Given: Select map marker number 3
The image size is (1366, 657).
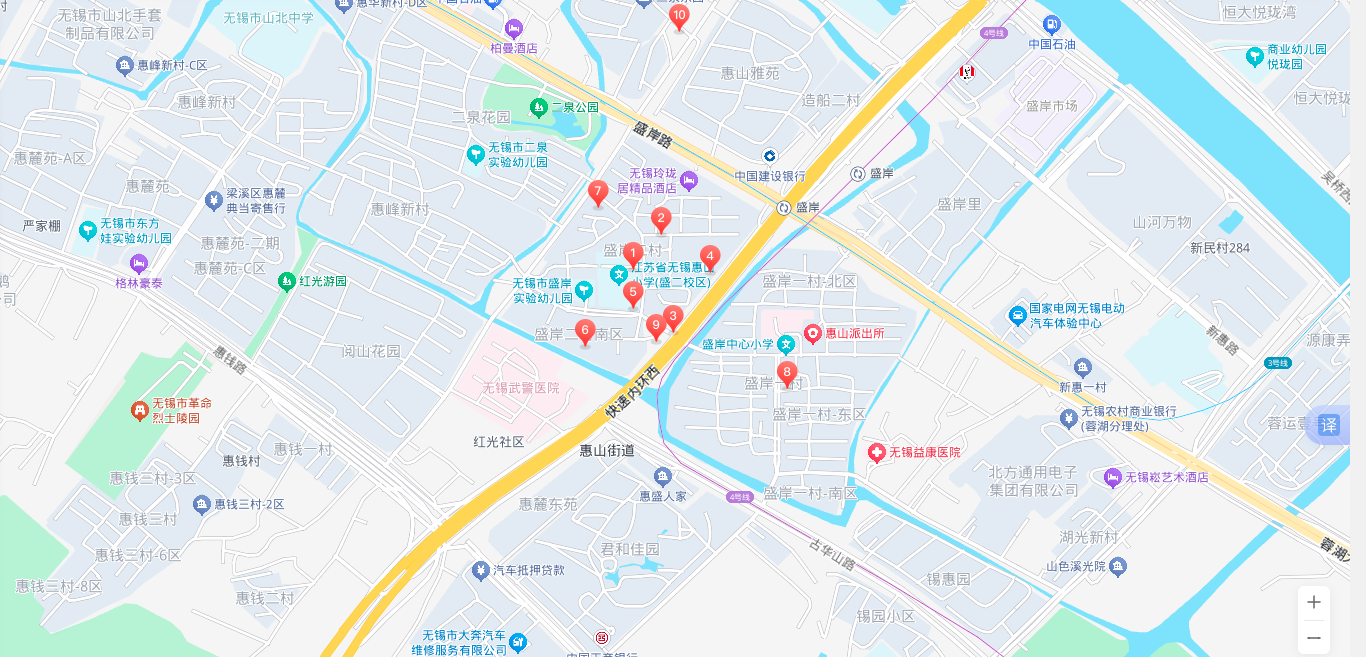Looking at the screenshot, I should pos(673,317).
